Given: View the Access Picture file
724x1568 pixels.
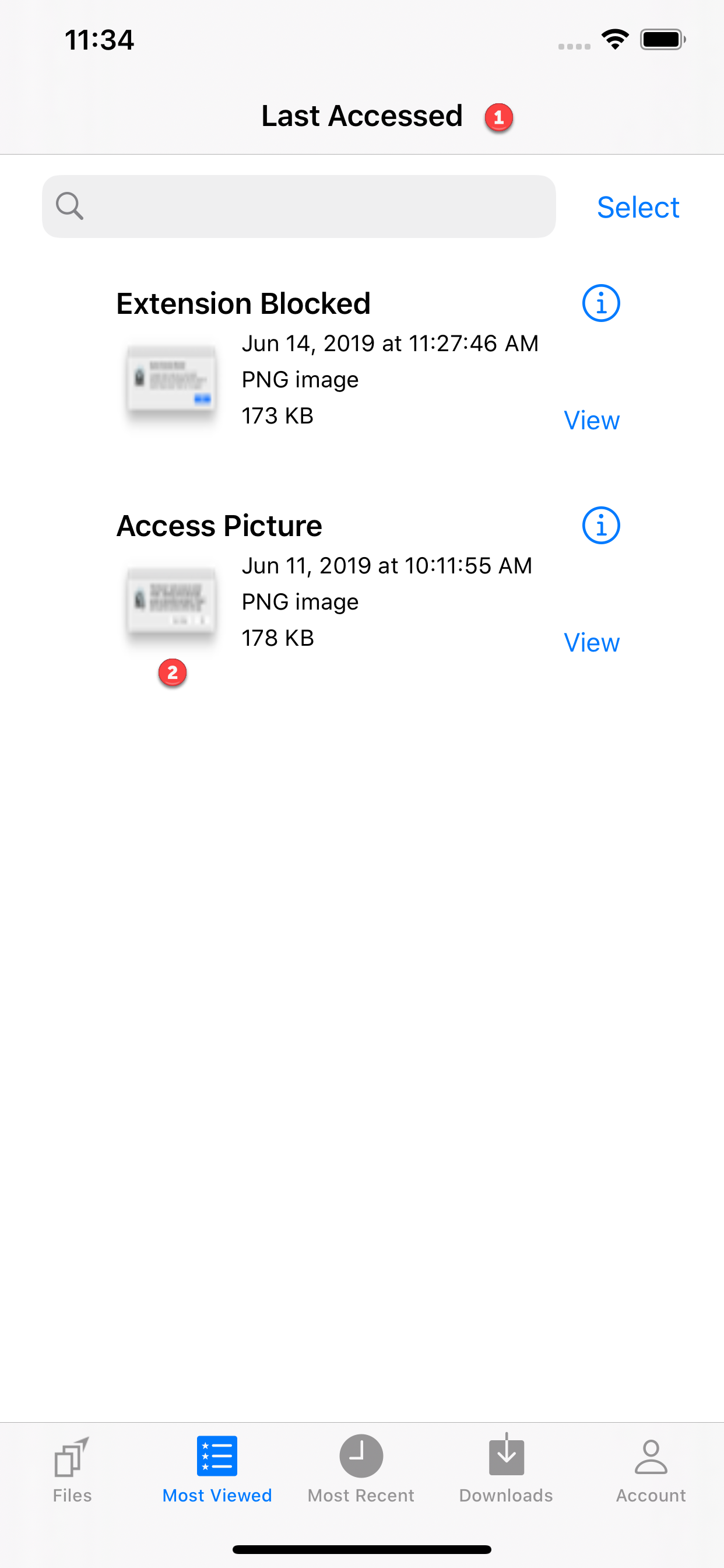Looking at the screenshot, I should 591,642.
